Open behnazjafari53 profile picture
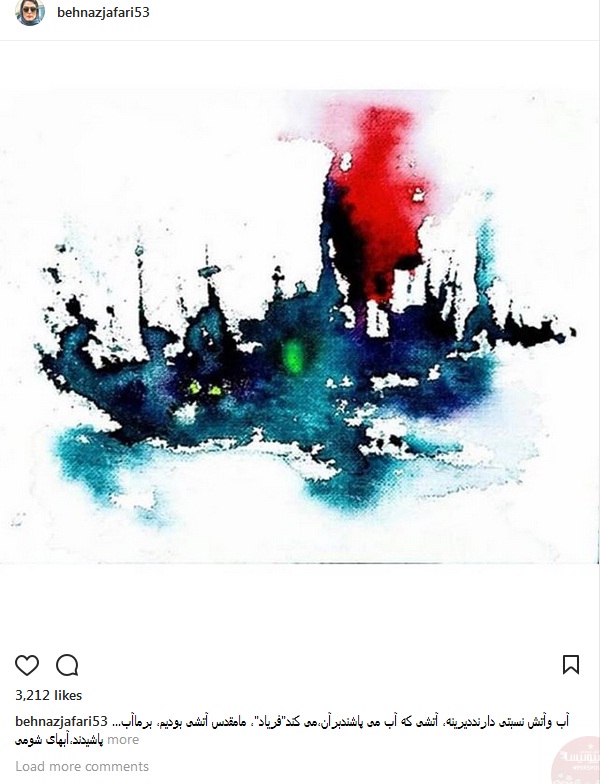 point(30,12)
